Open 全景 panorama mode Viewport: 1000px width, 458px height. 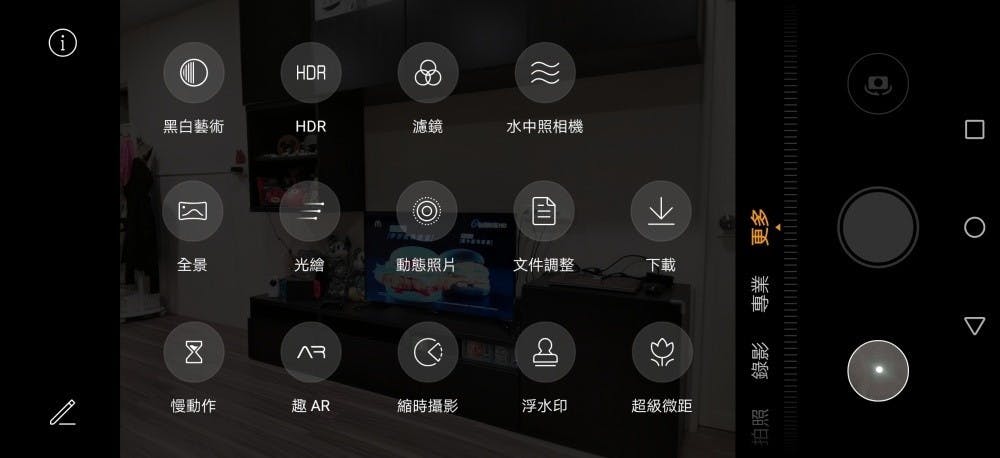click(x=193, y=211)
